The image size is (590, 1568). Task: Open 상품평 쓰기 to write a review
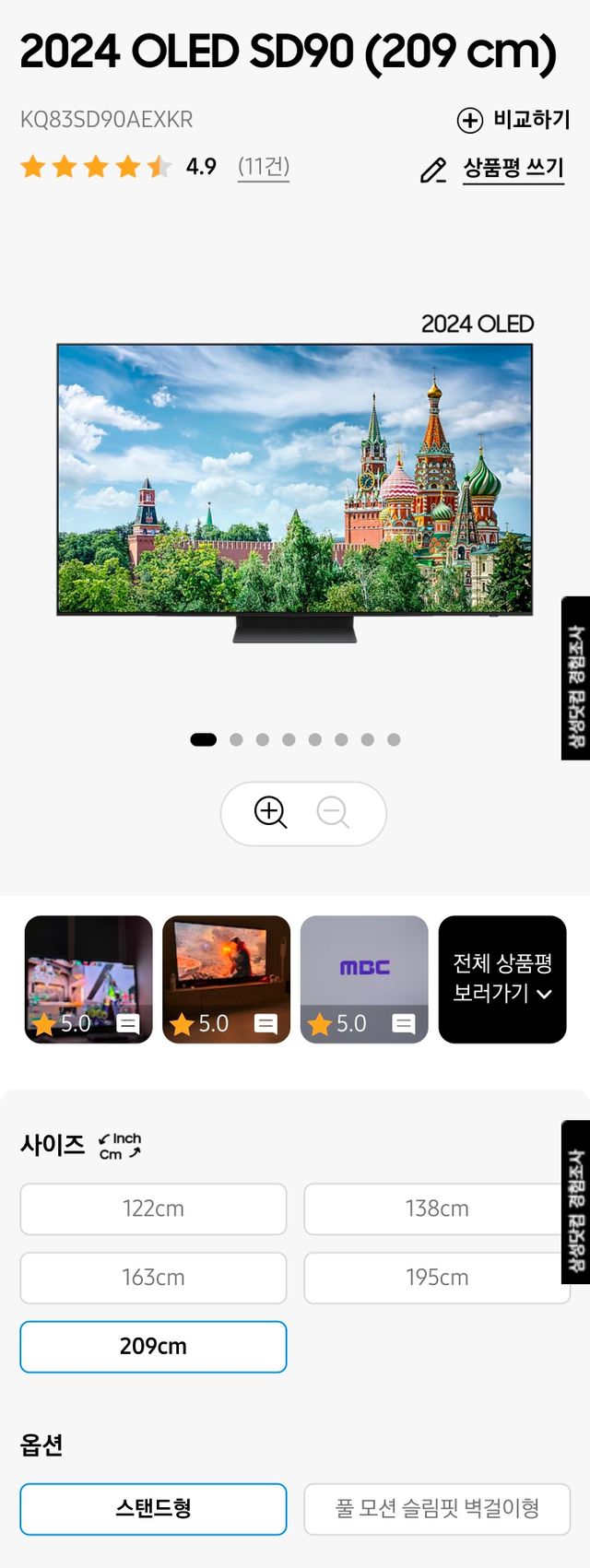(492, 169)
